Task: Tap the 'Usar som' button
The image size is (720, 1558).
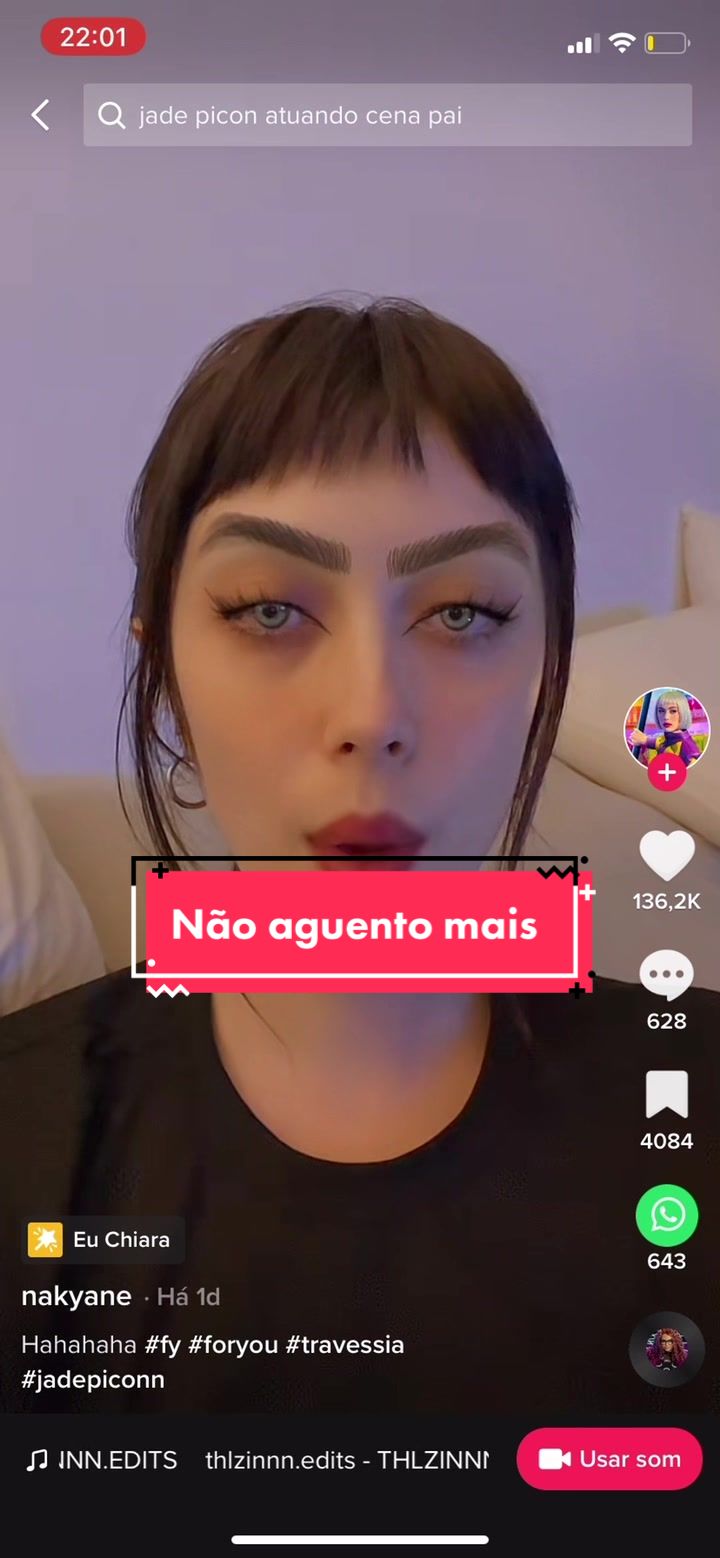Action: click(x=609, y=1459)
